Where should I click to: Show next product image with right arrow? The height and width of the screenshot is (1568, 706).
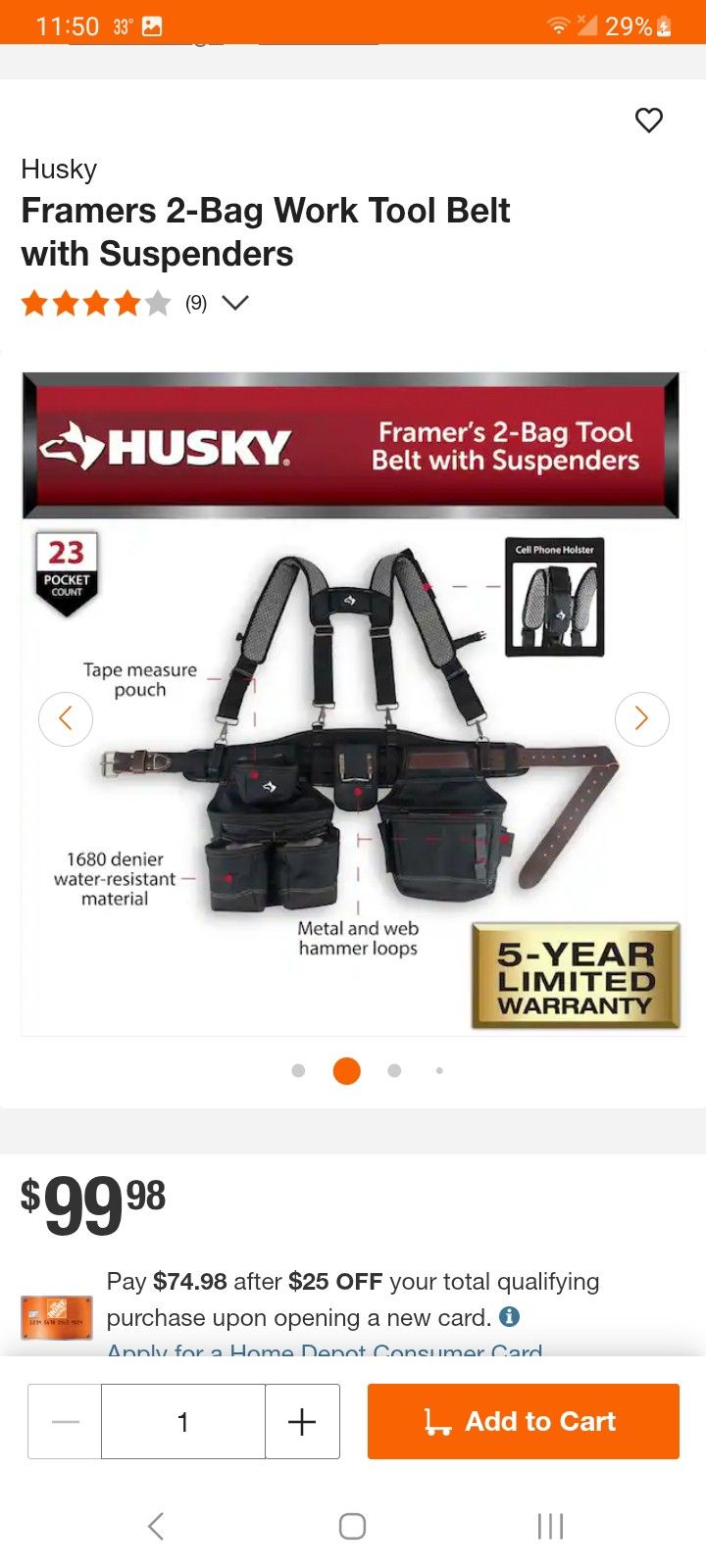tap(641, 718)
